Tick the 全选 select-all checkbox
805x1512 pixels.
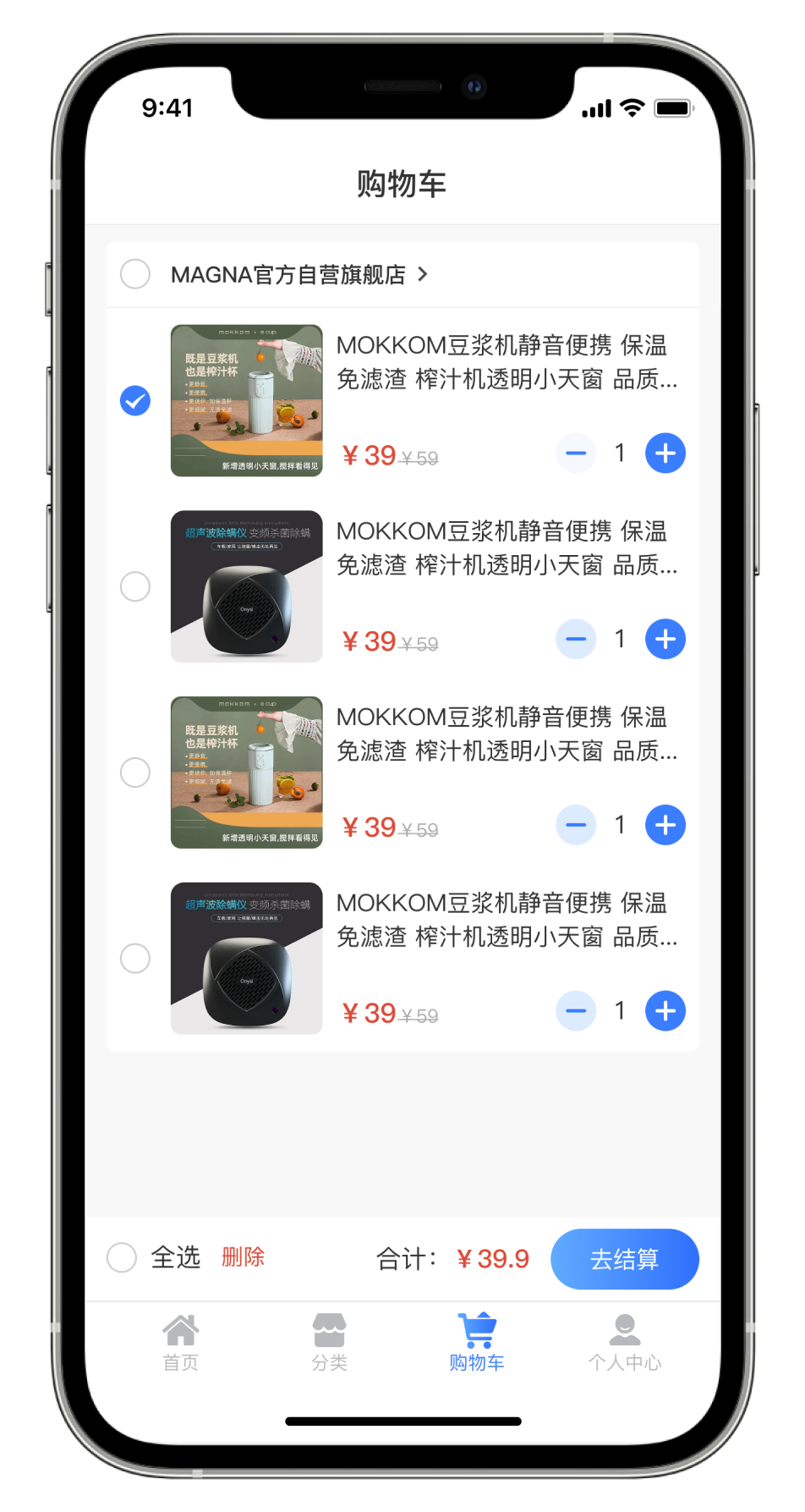pyautogui.click(x=122, y=1257)
